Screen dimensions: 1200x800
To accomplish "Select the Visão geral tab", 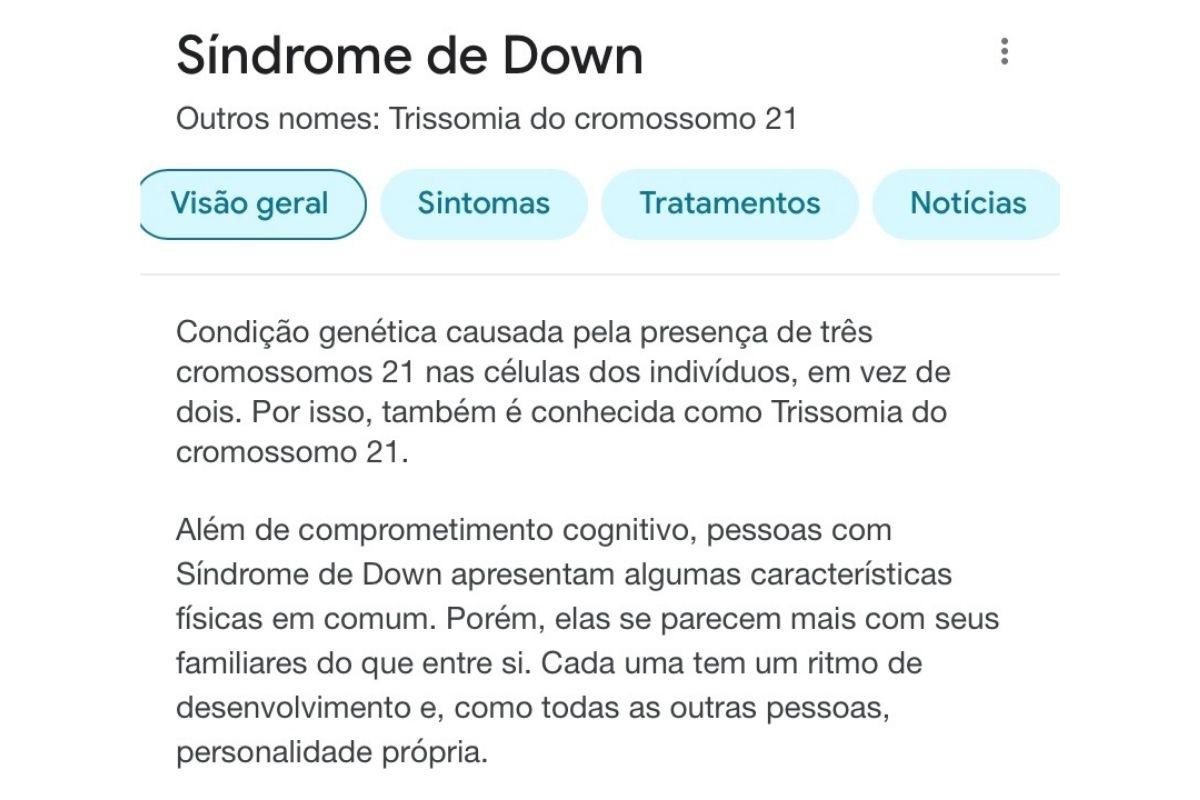I will [250, 204].
